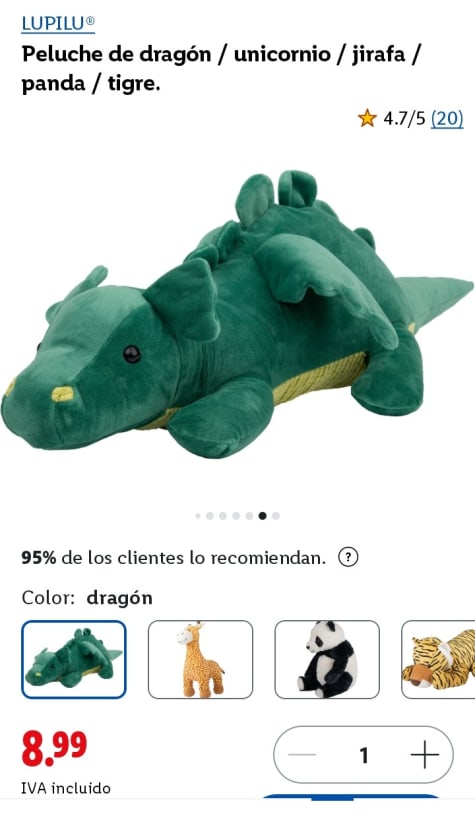Select the tiger plush variant

click(x=438, y=659)
